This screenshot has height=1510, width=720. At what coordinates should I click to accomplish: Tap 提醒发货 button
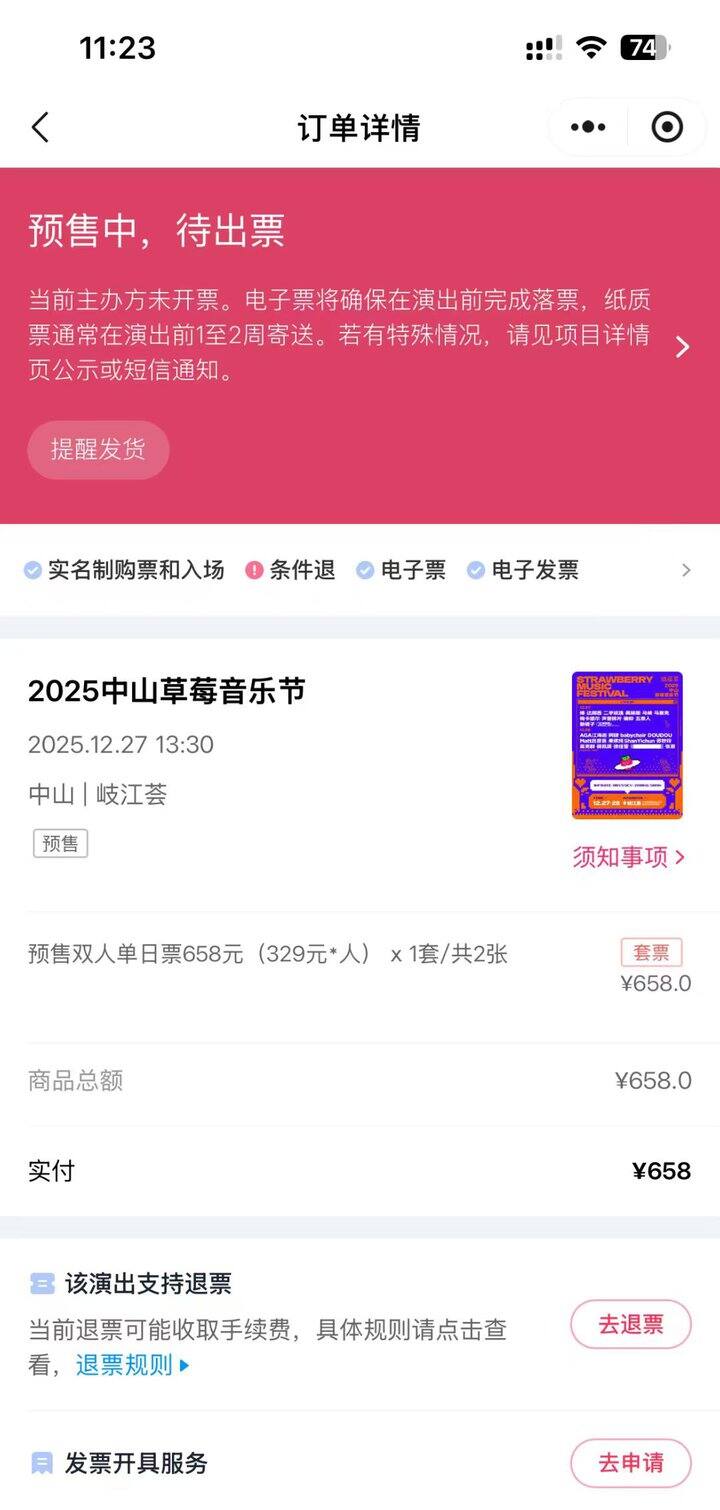coord(98,450)
